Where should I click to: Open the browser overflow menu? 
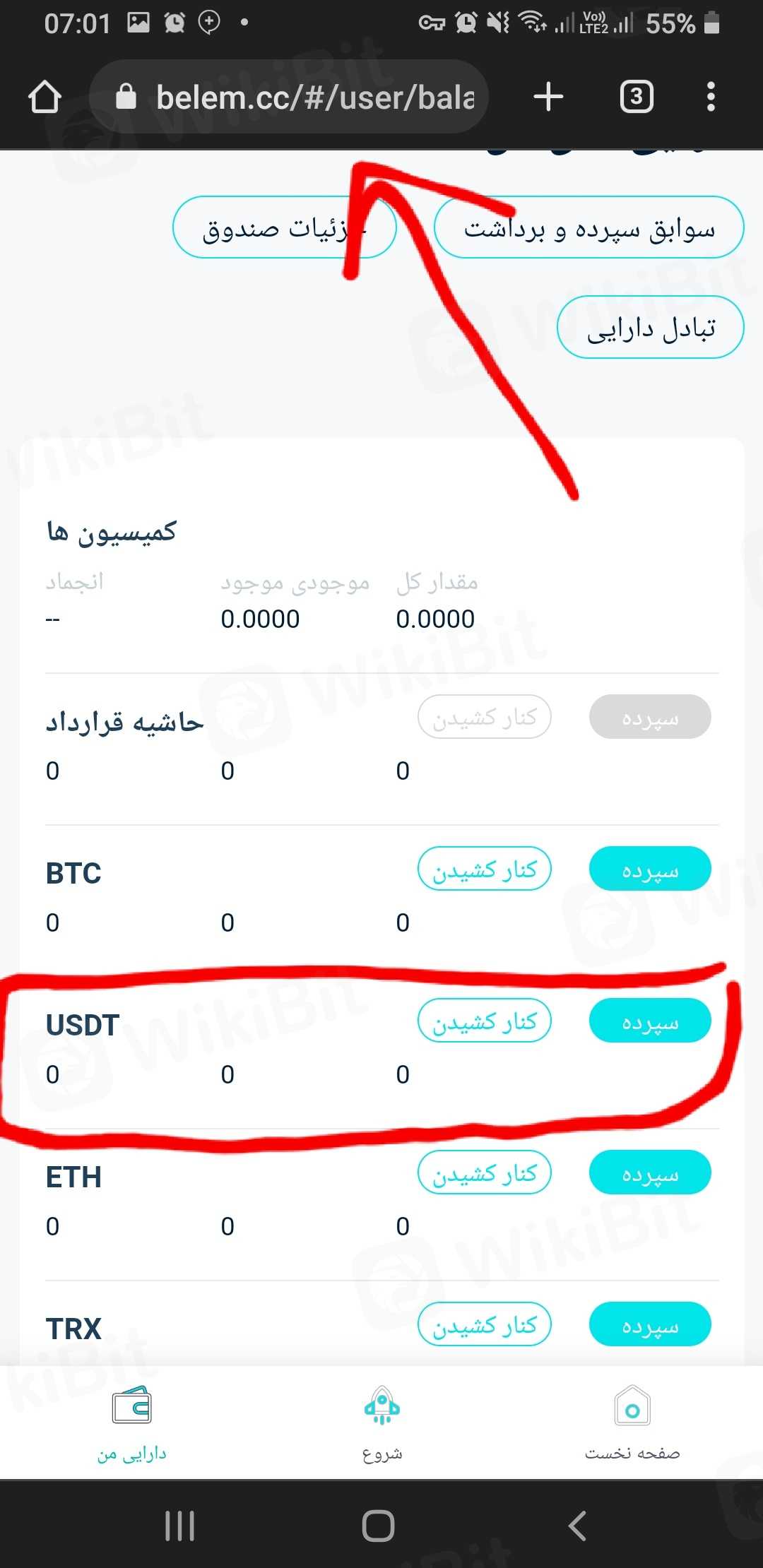tap(711, 97)
